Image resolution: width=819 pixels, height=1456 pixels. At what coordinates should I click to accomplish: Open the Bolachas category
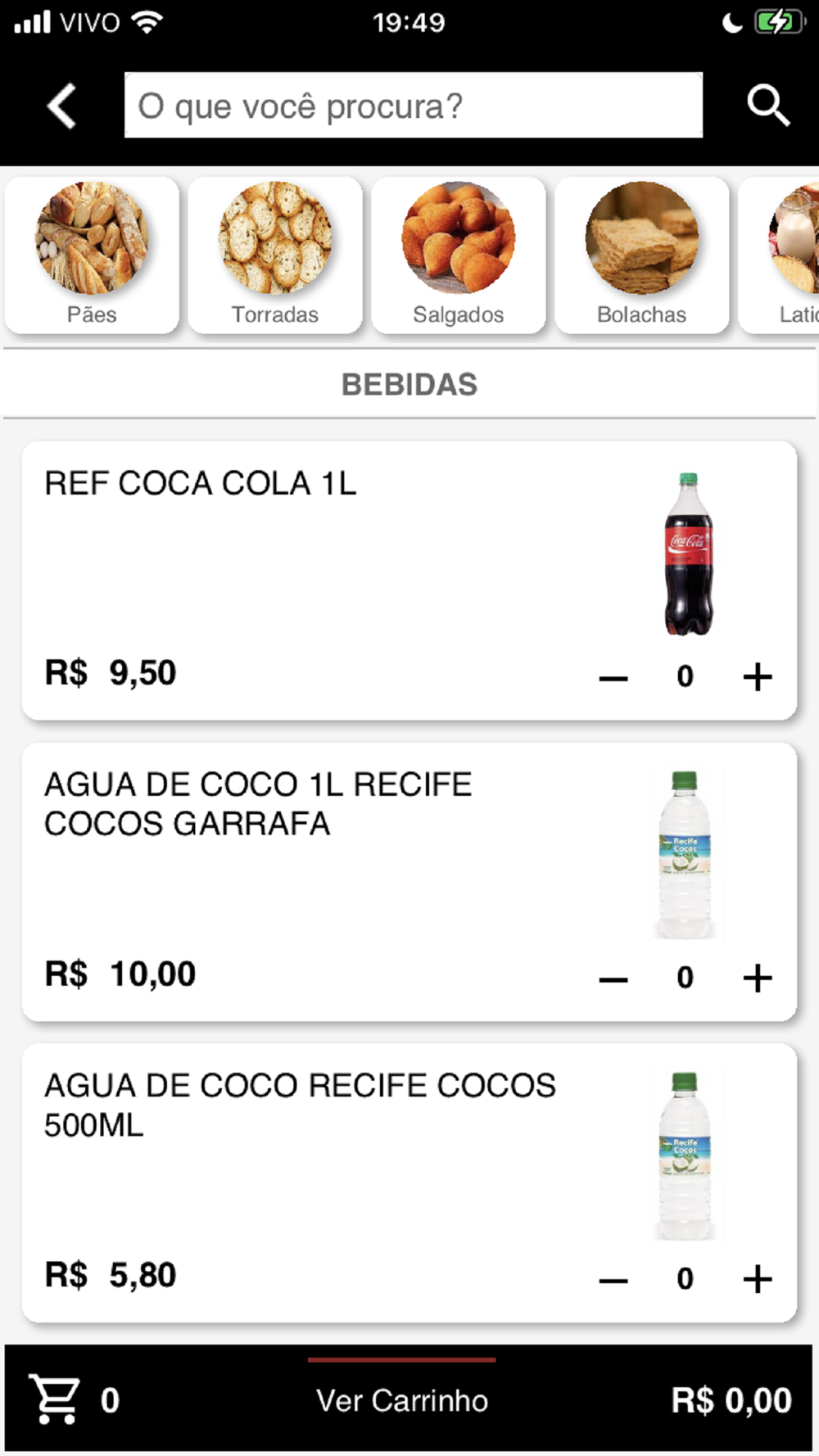click(x=642, y=255)
